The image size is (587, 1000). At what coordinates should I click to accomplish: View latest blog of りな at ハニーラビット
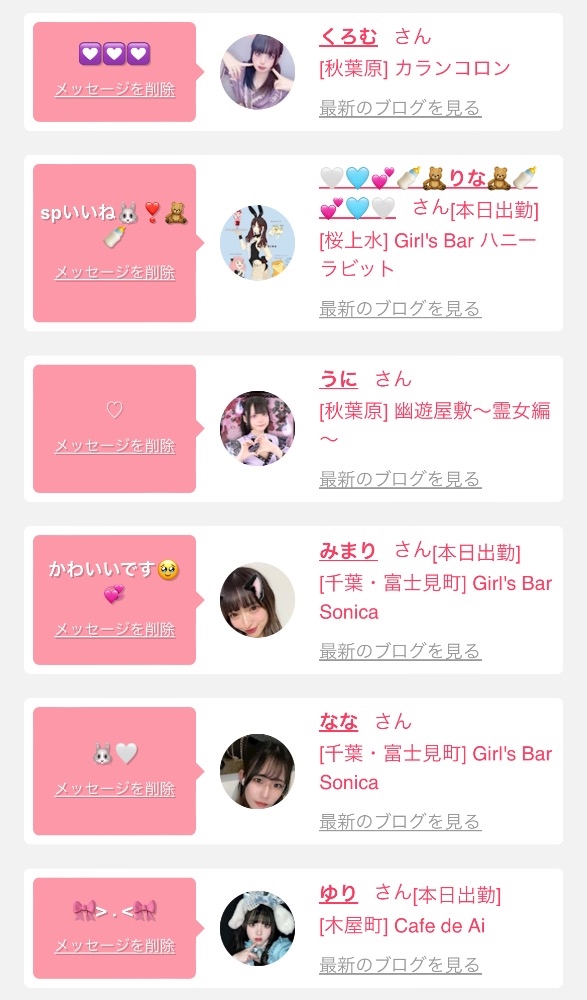(x=400, y=309)
